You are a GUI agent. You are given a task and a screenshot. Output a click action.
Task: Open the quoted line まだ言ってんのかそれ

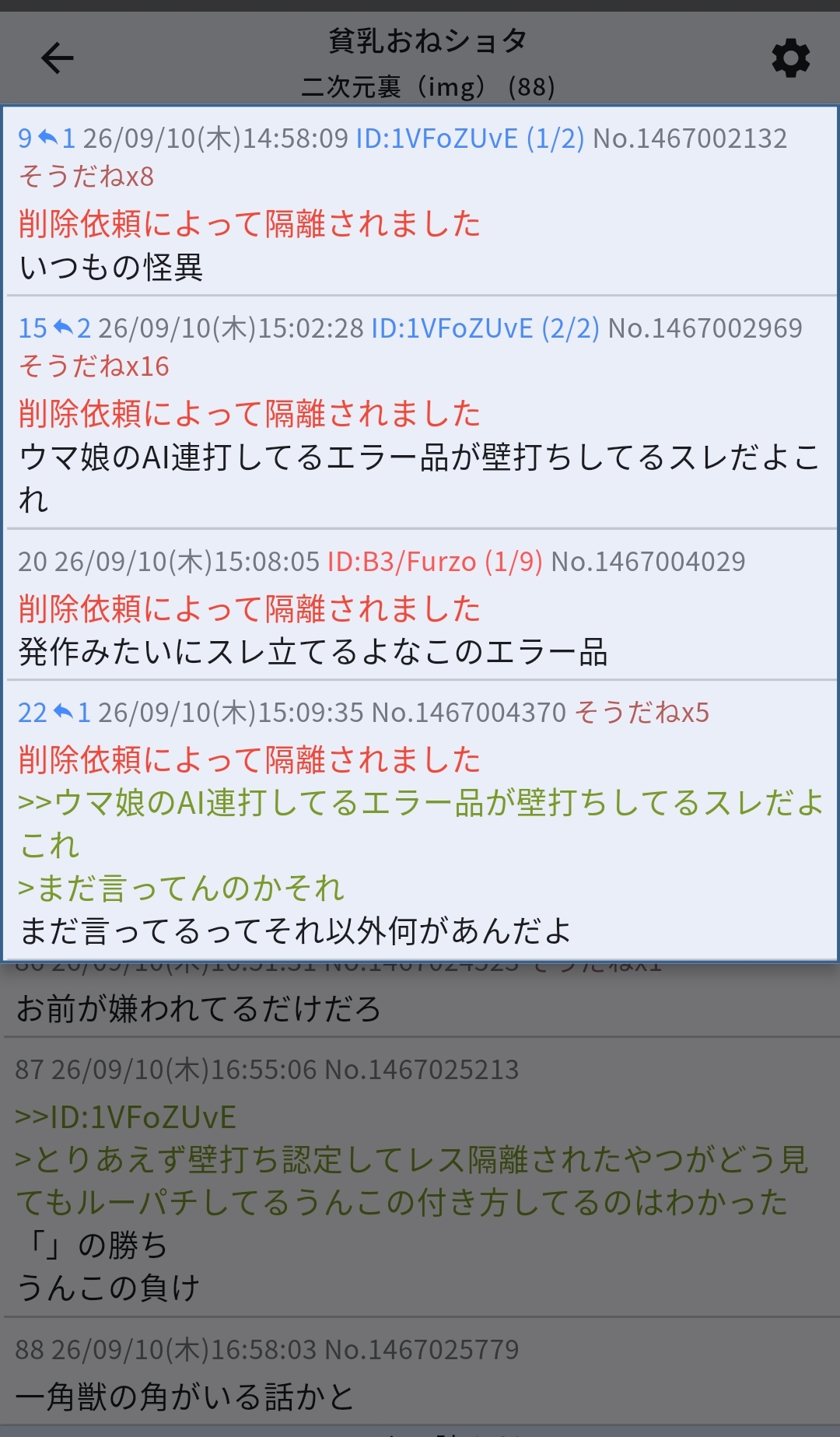point(181,888)
